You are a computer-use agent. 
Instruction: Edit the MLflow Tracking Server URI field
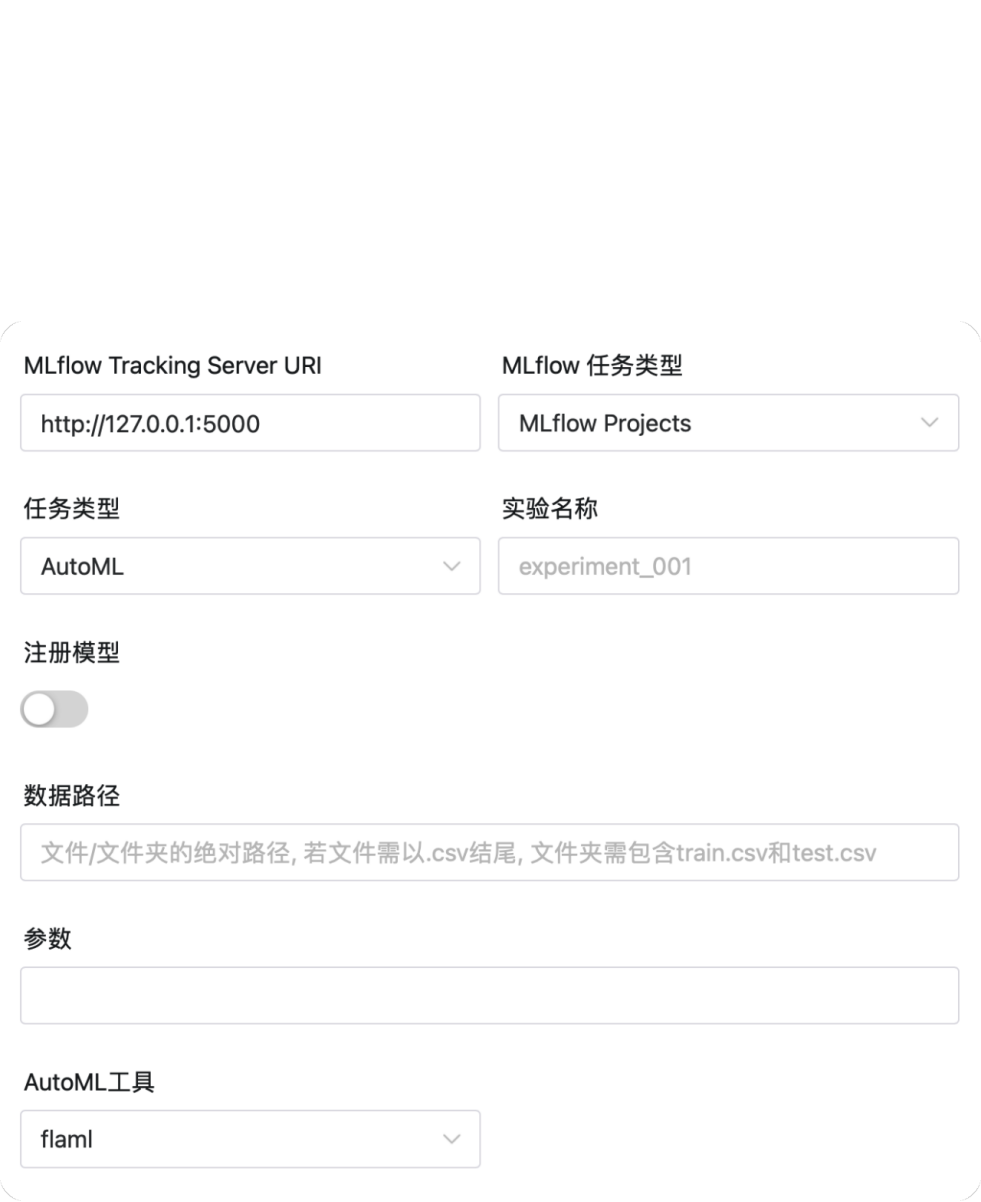coord(250,423)
